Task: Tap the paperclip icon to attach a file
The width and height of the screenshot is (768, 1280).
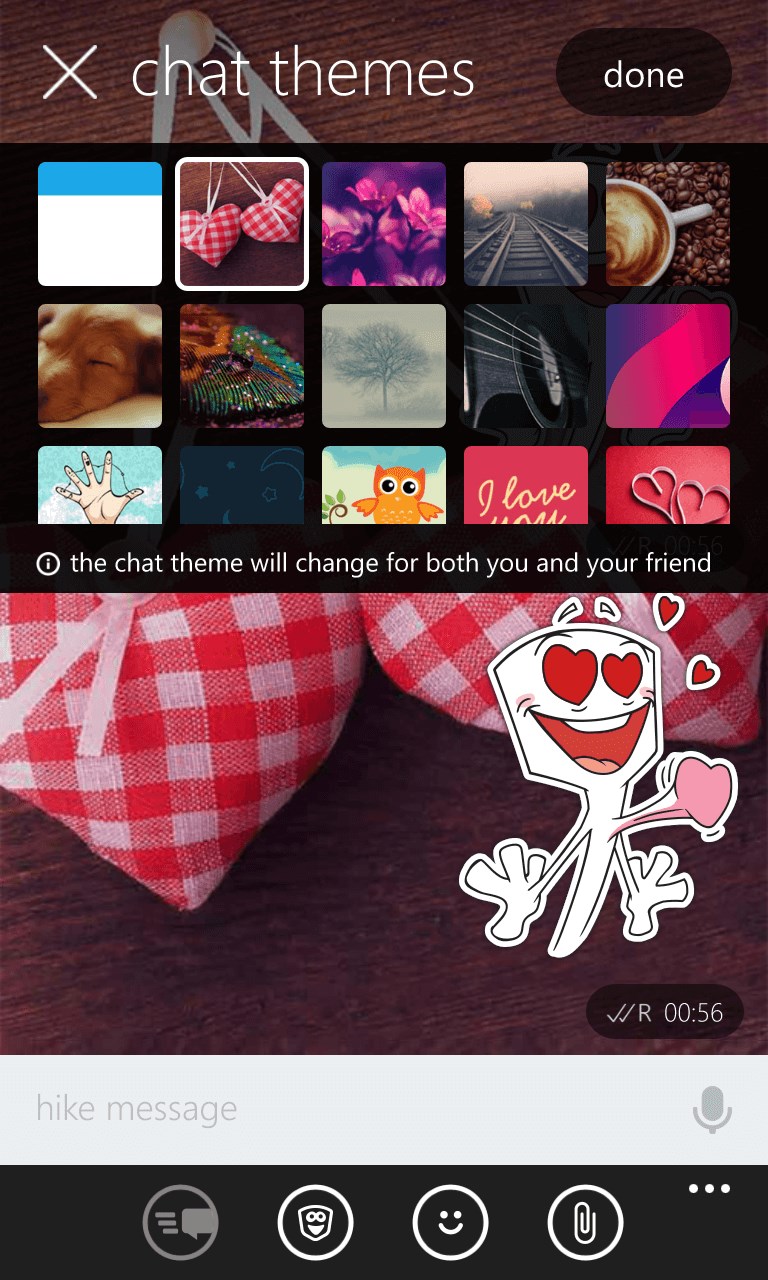Action: (585, 1222)
